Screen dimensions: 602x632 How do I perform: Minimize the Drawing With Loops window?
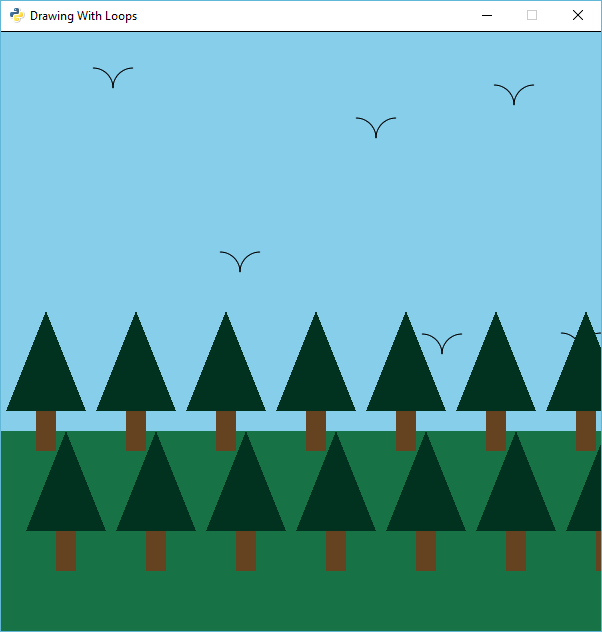coord(487,16)
